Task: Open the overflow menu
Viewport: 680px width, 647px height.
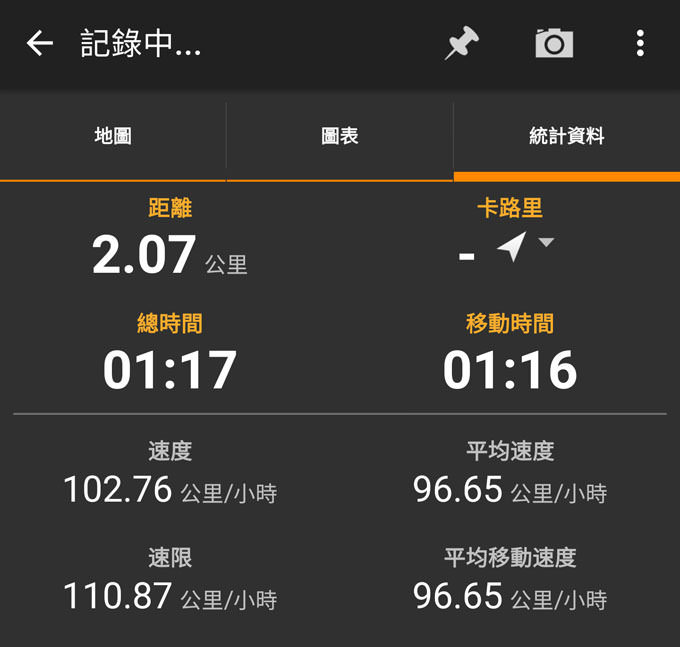Action: (x=640, y=43)
